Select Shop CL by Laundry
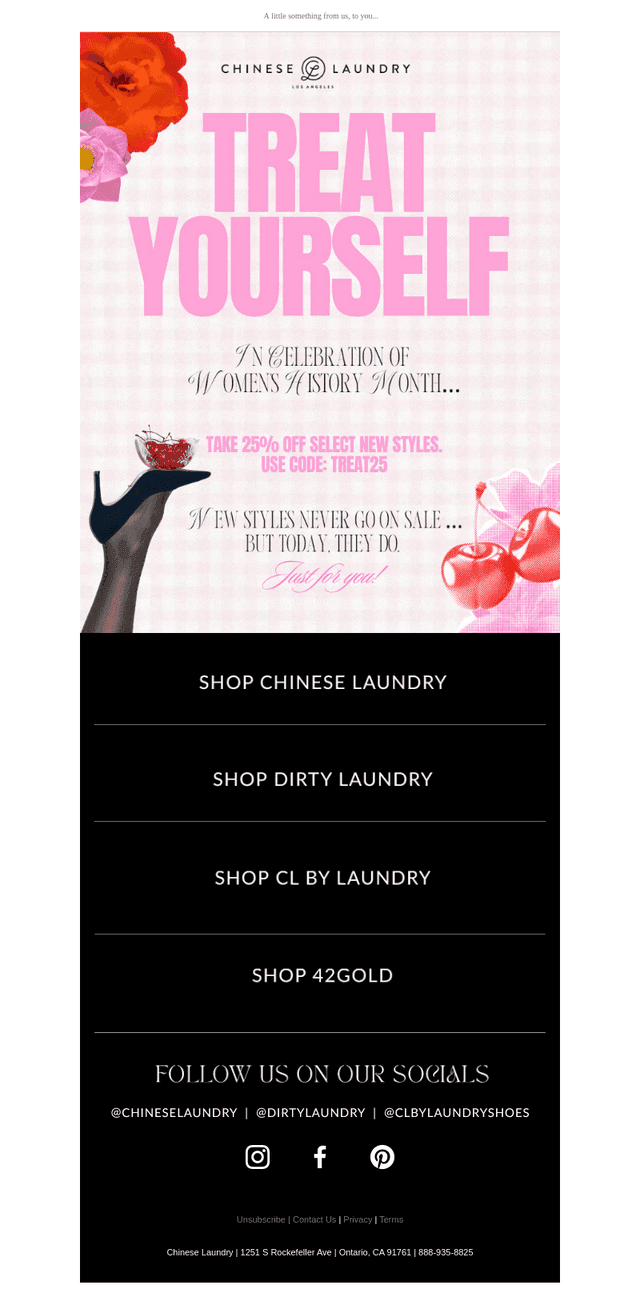This screenshot has width=640, height=1314. point(322,877)
